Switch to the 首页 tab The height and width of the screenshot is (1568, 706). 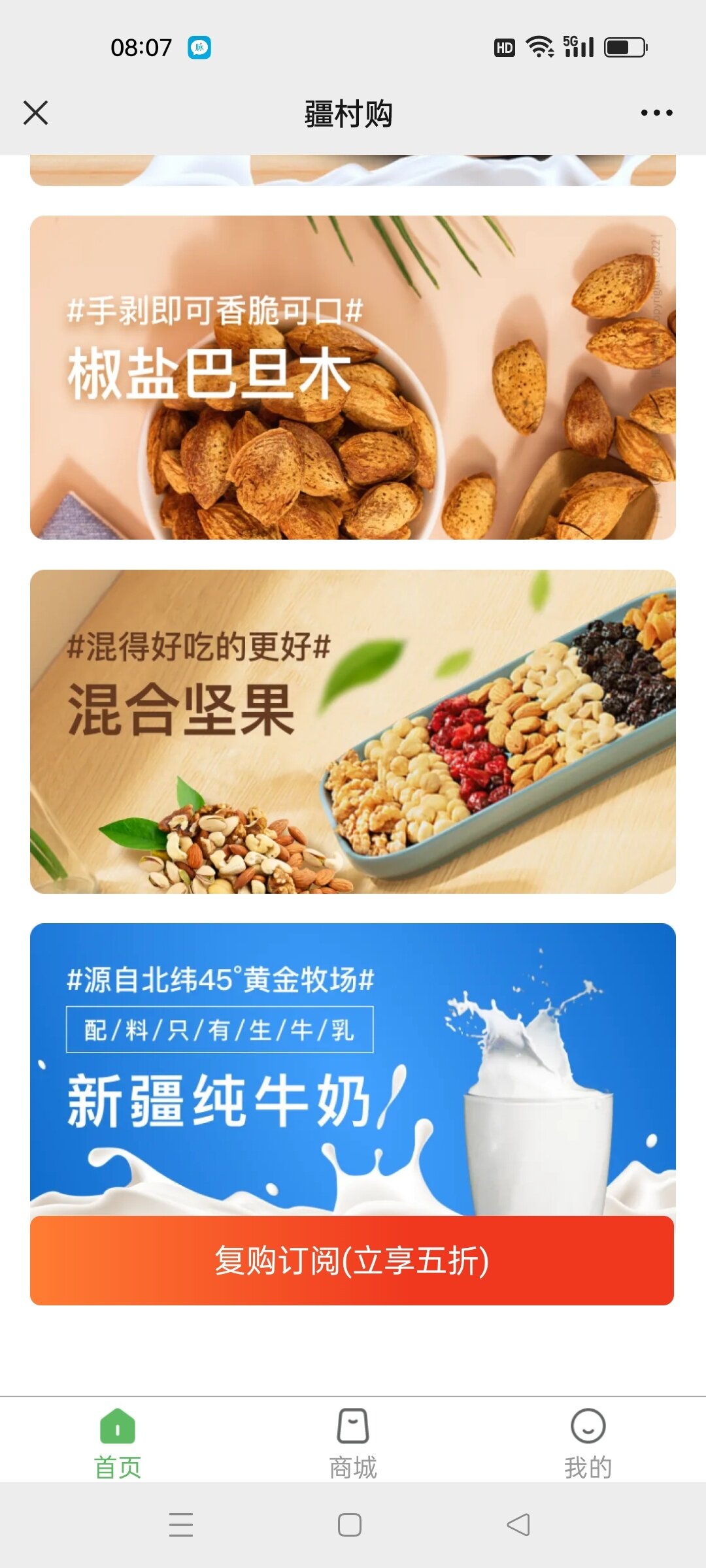tap(118, 1444)
